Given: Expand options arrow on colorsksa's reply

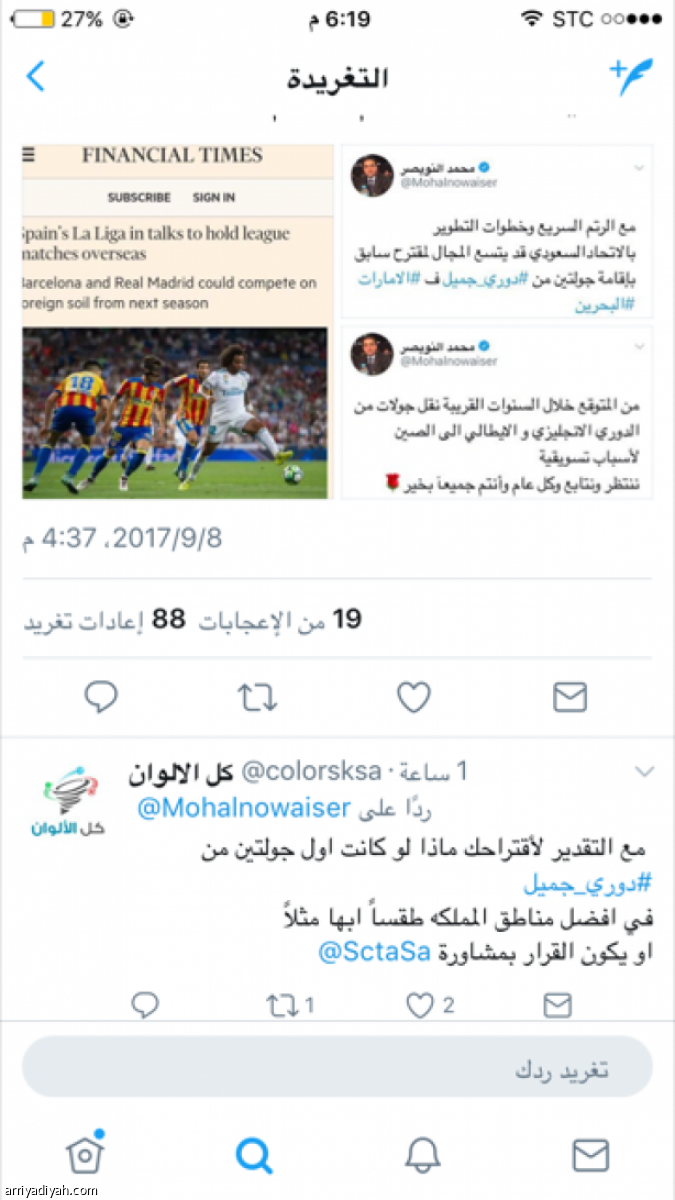Looking at the screenshot, I should [x=645, y=771].
